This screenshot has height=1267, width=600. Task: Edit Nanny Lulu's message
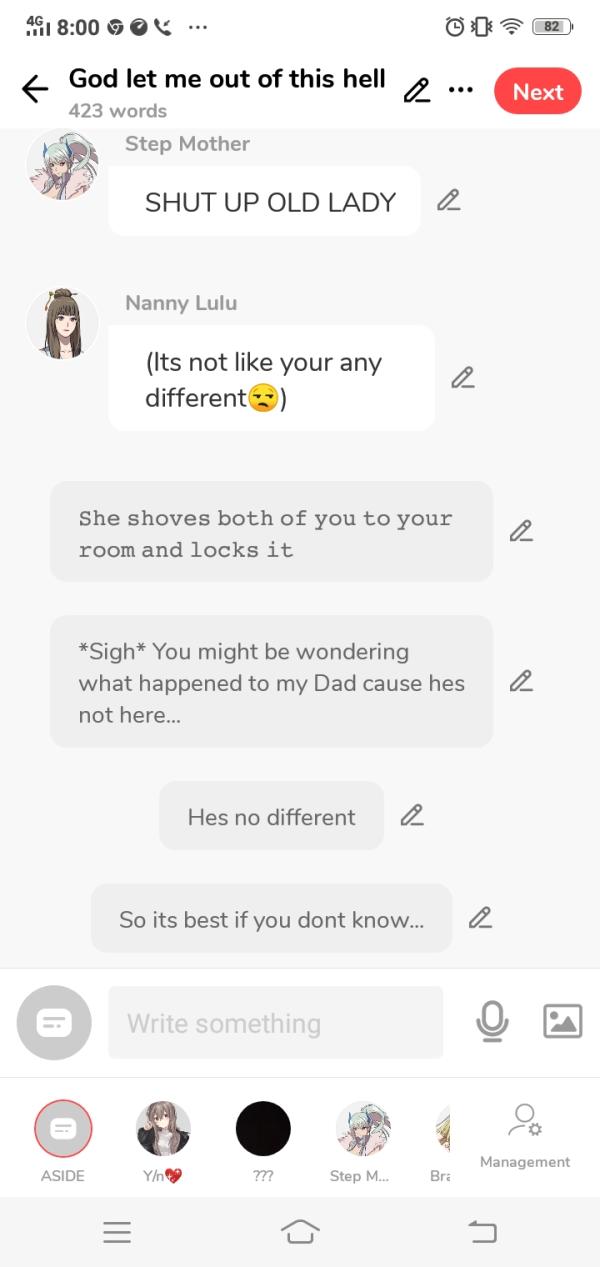(462, 377)
